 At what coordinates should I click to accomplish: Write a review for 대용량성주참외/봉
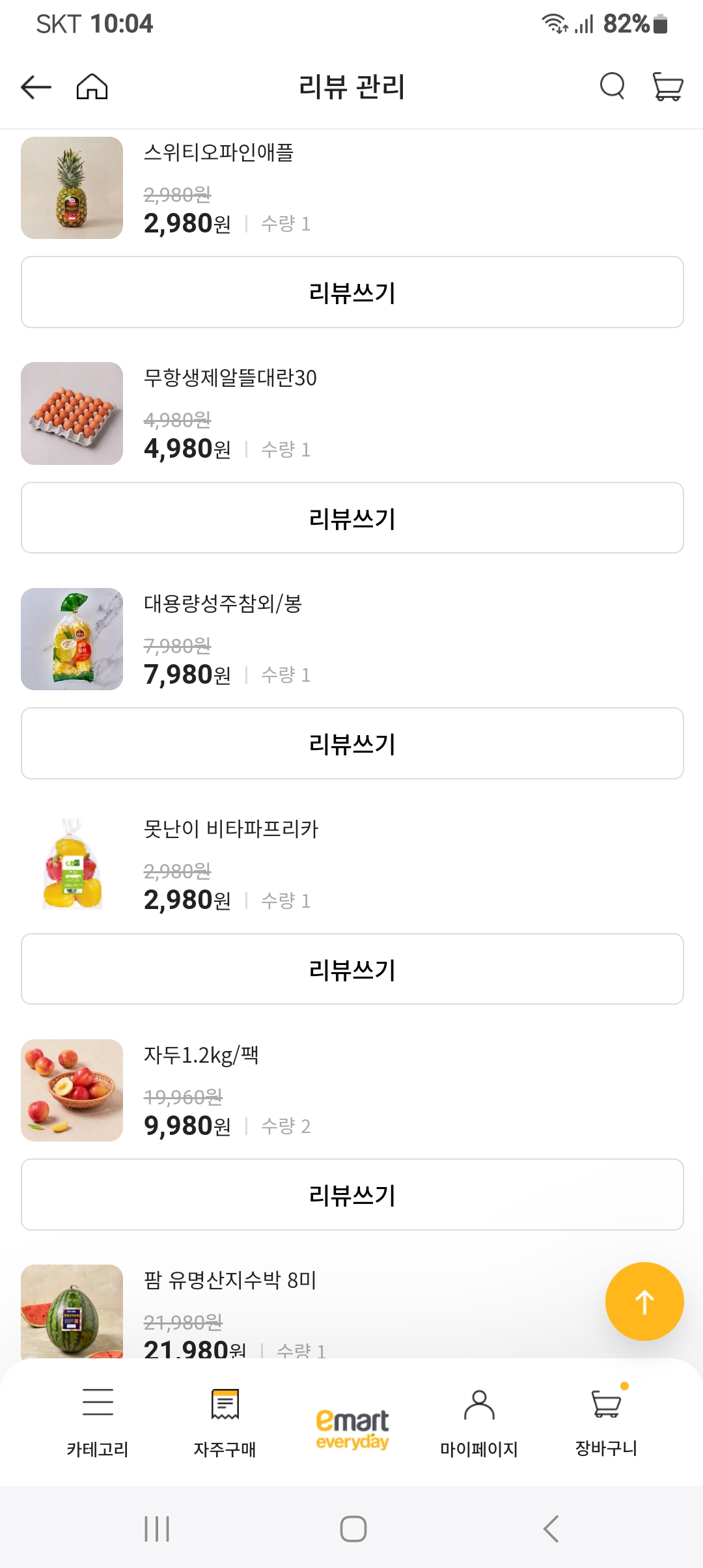pyautogui.click(x=351, y=743)
